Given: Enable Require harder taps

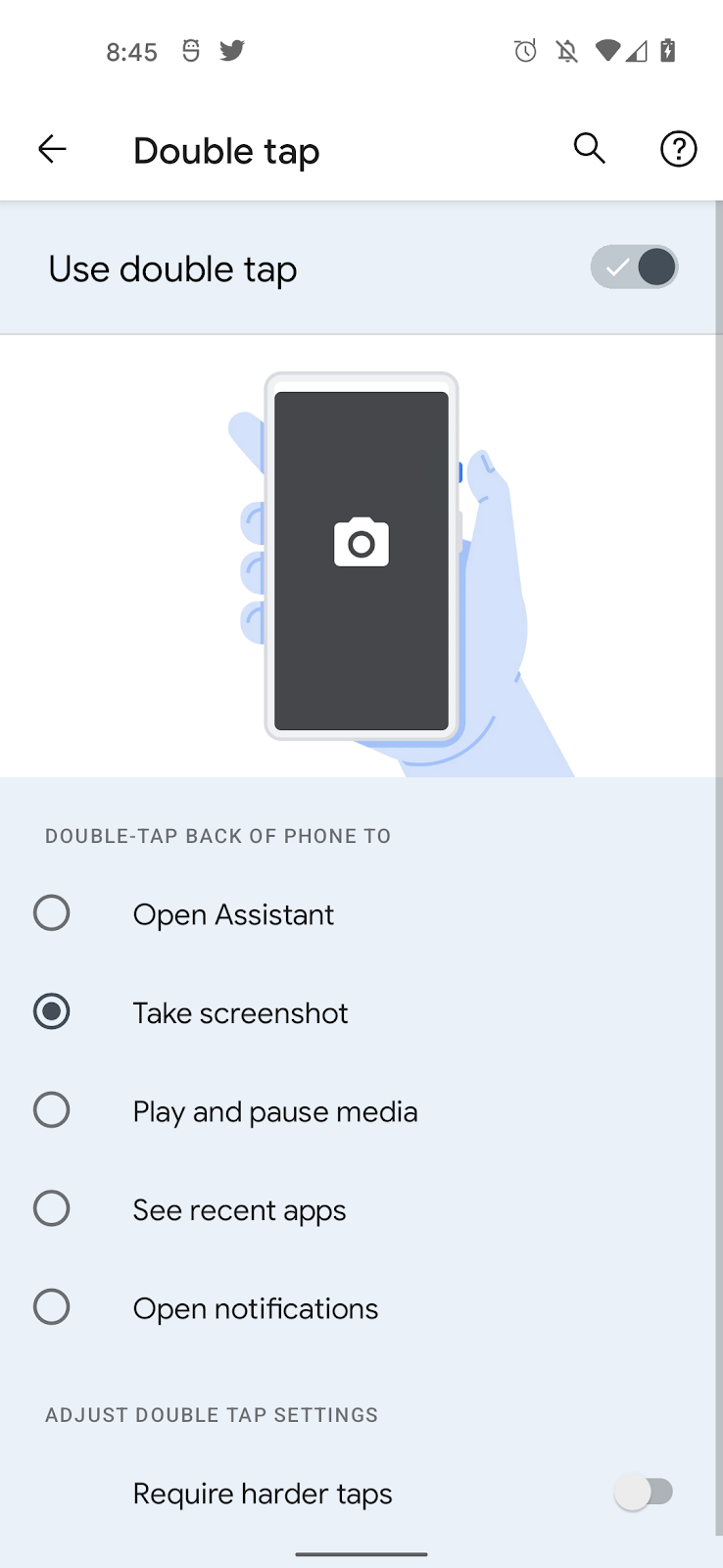Looking at the screenshot, I should (x=643, y=1493).
